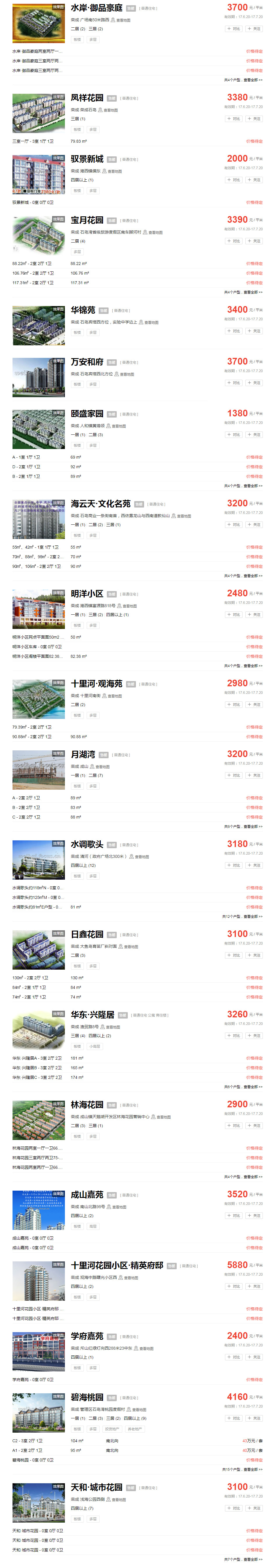Tap 查看全部 under 宝月花园 floor plans
271x1568 pixels.
coord(253,292)
